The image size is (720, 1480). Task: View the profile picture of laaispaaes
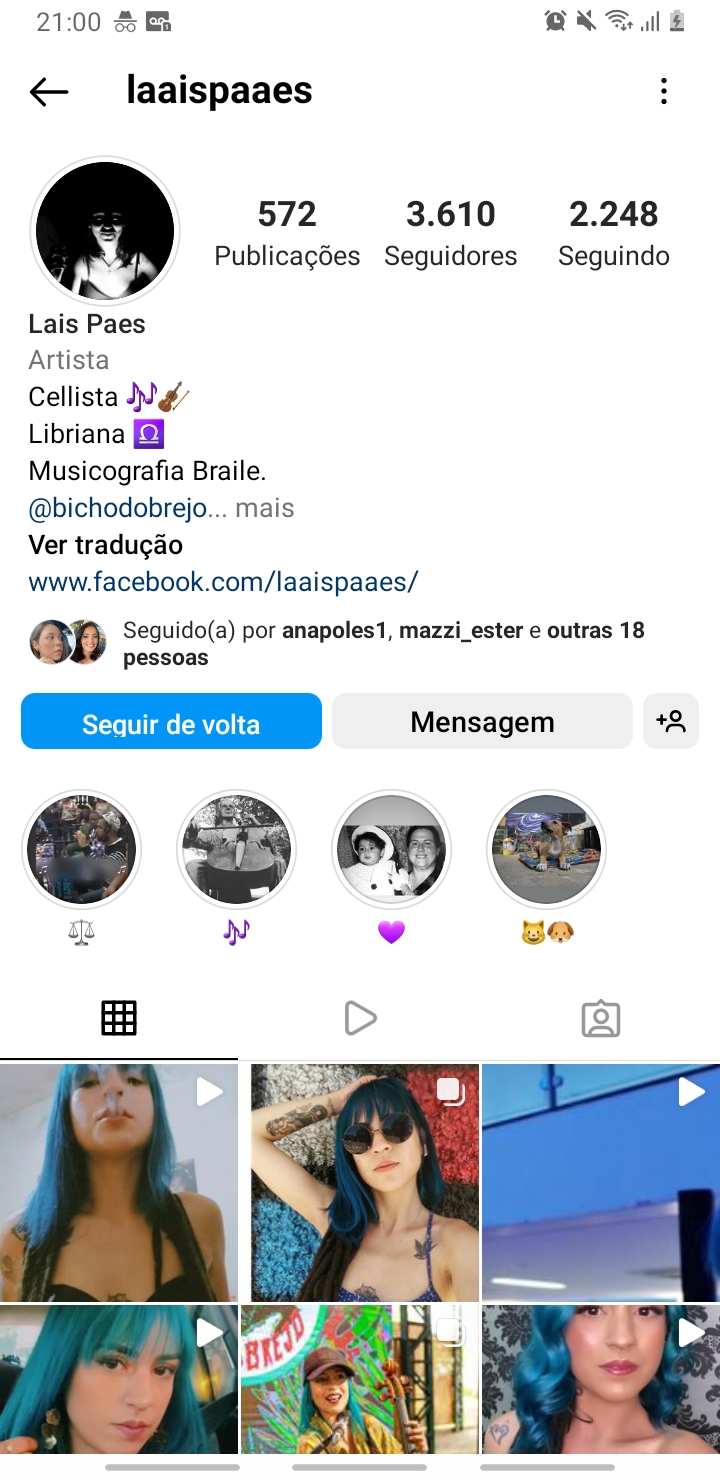(x=105, y=231)
